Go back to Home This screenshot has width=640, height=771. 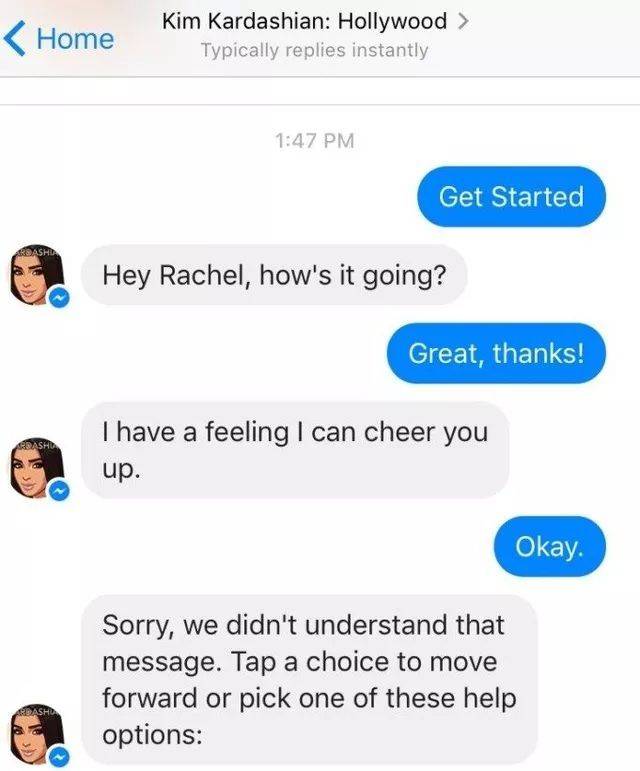click(x=60, y=38)
